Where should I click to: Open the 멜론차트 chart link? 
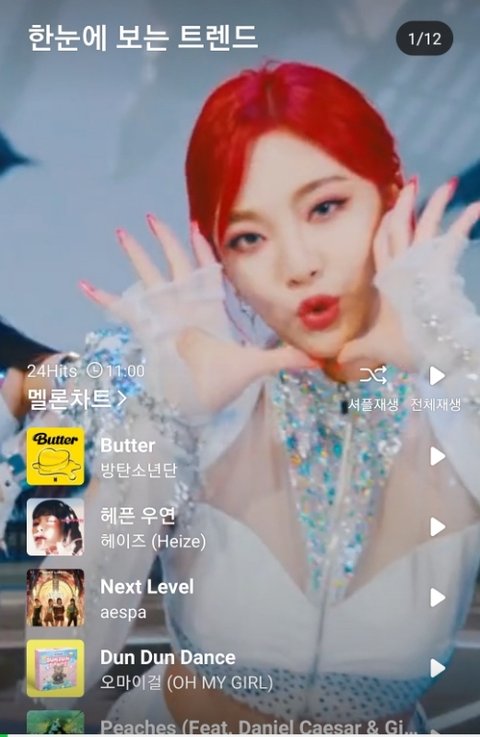77,399
